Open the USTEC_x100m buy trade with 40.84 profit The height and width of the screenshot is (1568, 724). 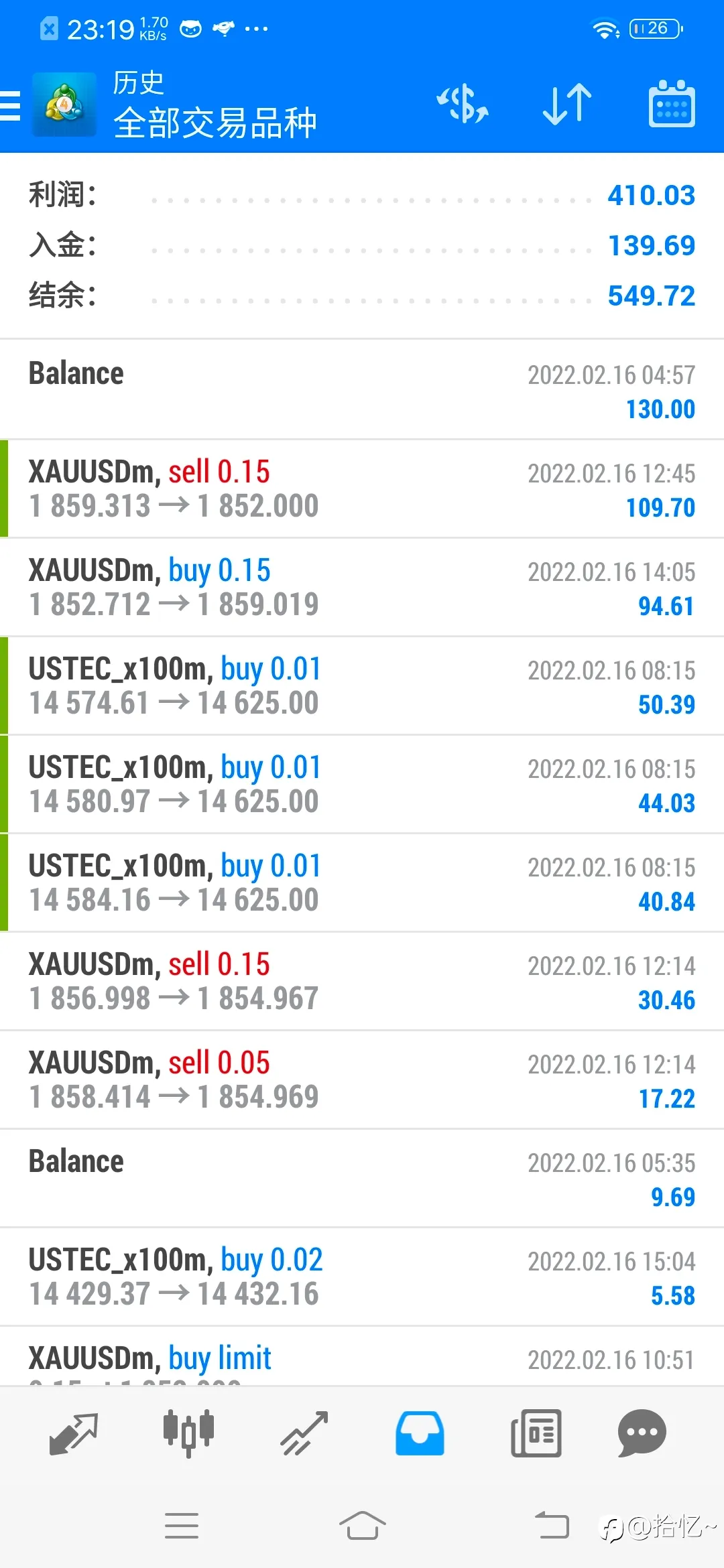(x=362, y=883)
